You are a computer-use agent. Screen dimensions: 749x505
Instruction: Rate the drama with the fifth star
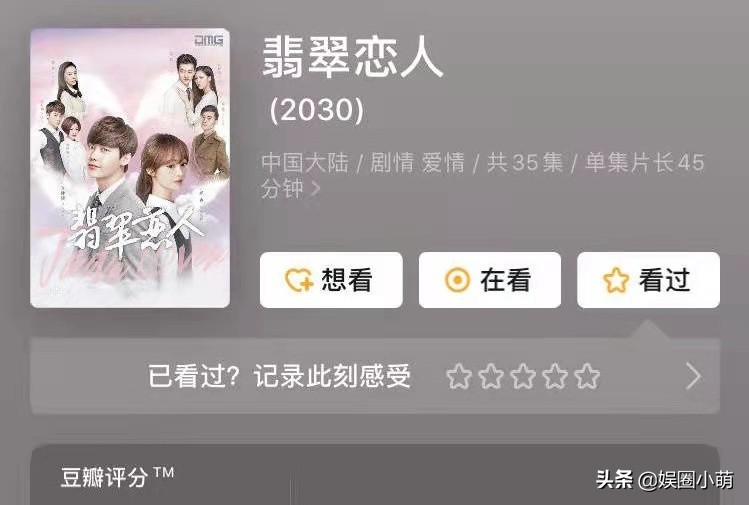(x=587, y=377)
